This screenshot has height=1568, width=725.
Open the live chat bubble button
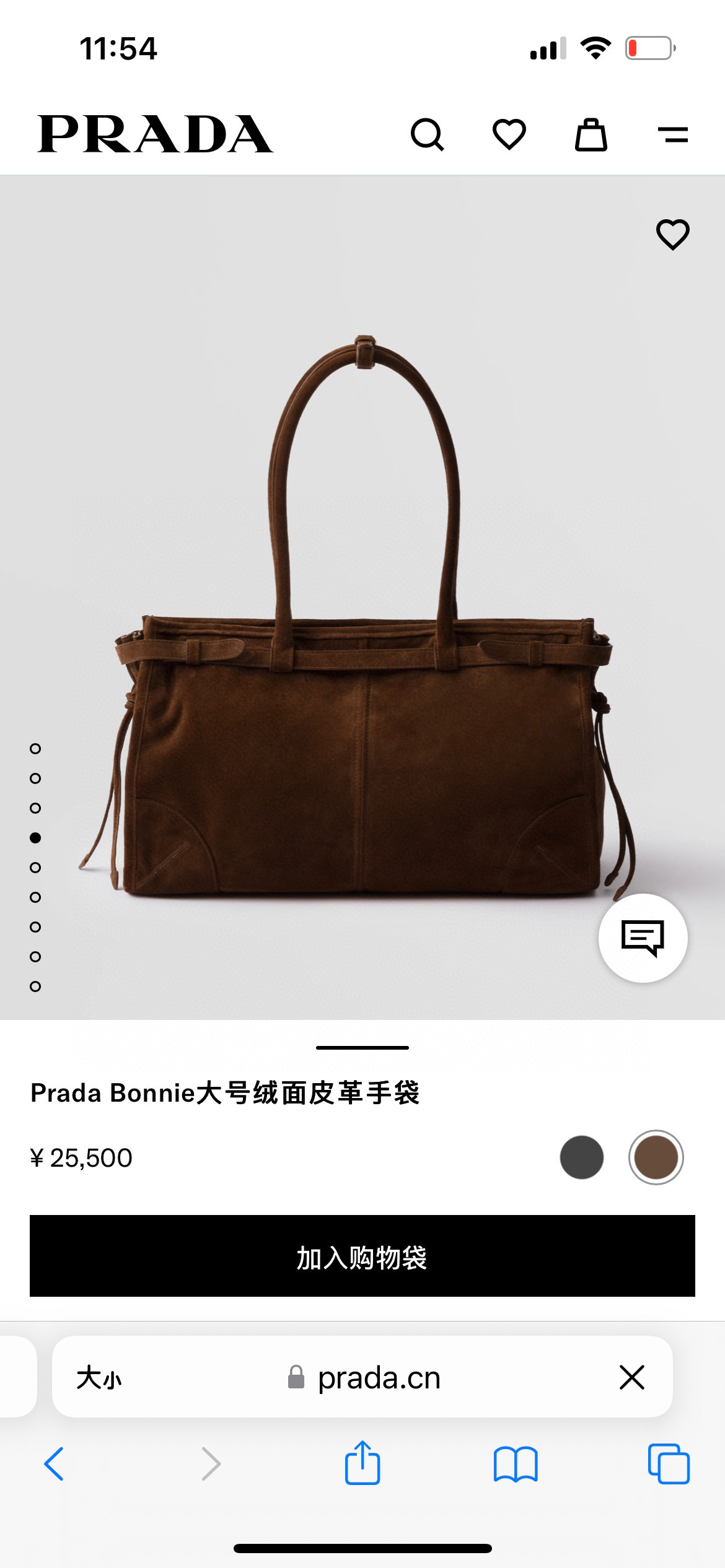point(643,938)
